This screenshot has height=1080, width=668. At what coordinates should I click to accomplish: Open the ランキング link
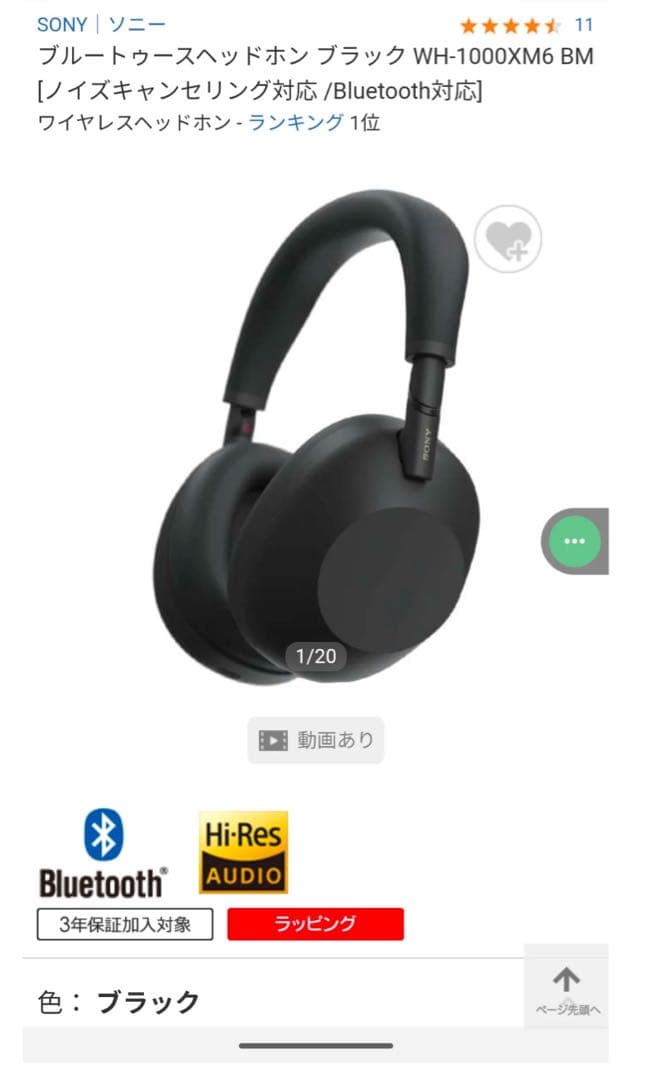296,123
